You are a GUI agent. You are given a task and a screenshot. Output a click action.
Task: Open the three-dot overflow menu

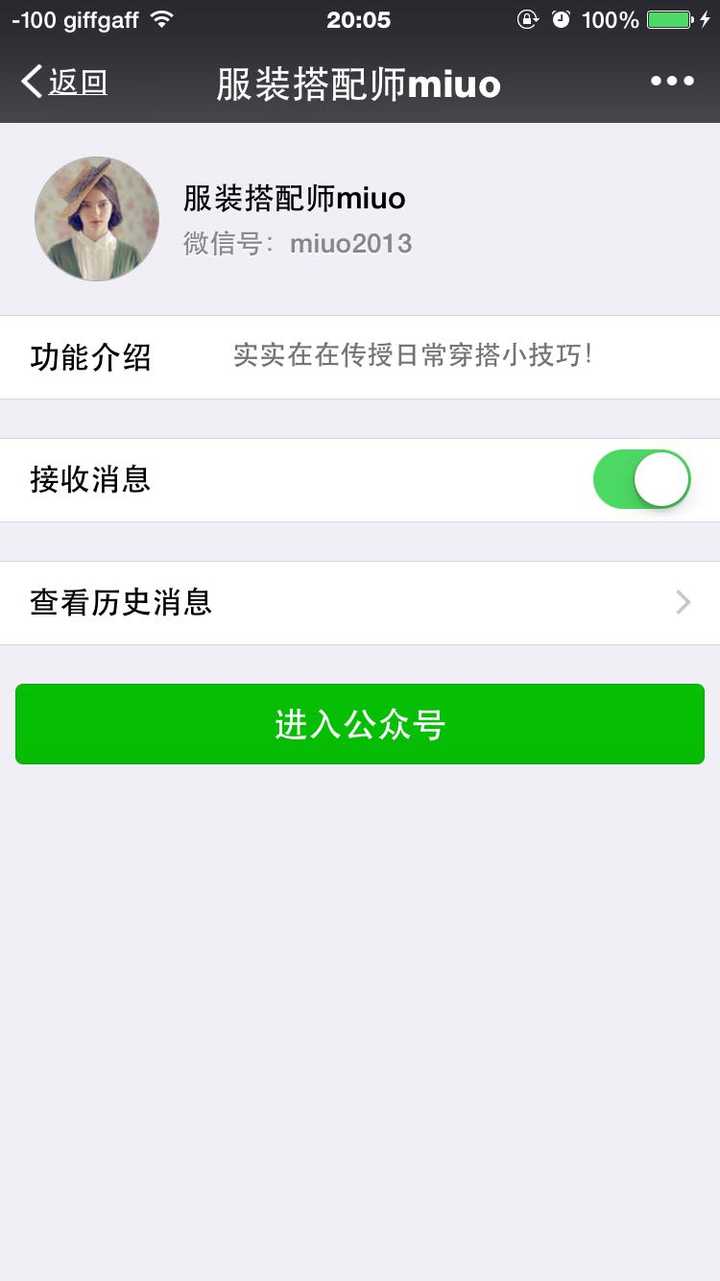click(672, 82)
